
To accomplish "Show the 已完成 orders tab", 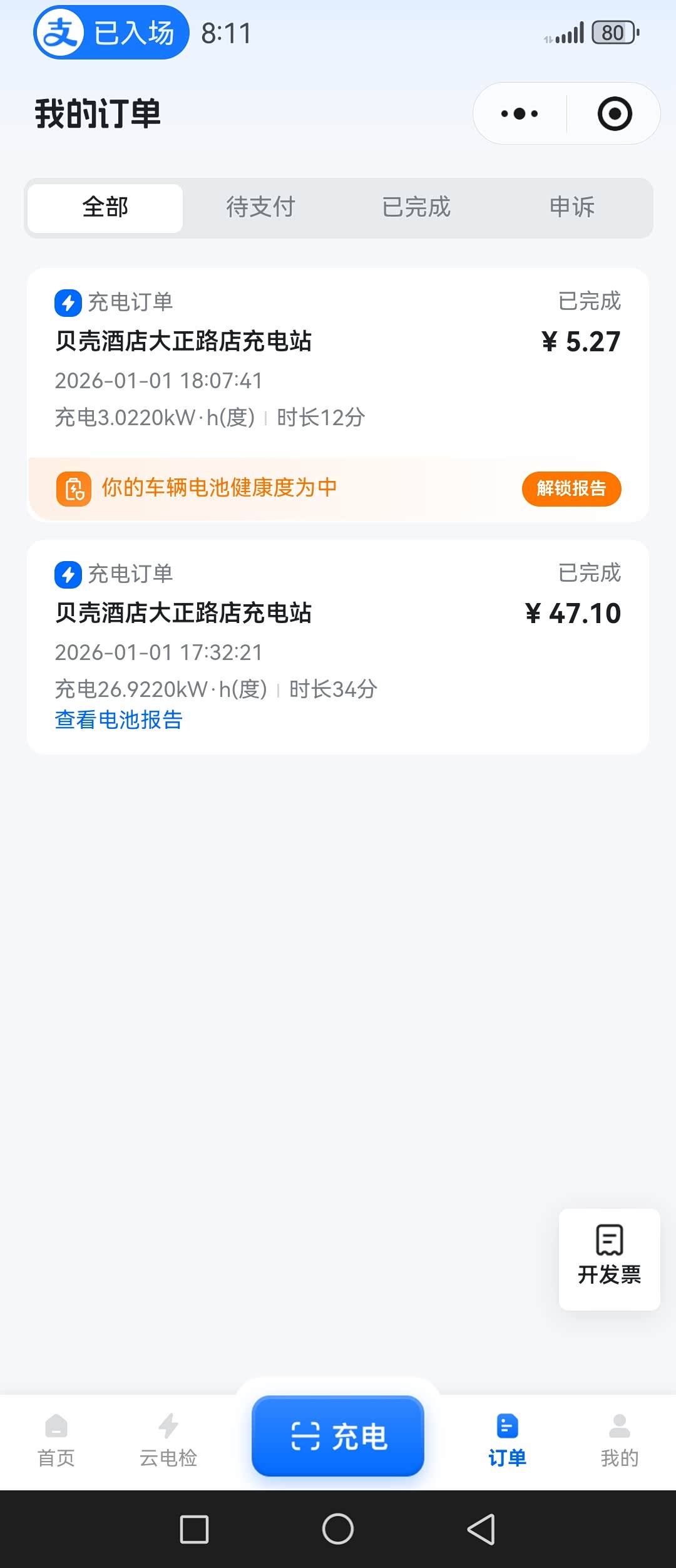I will 416,208.
